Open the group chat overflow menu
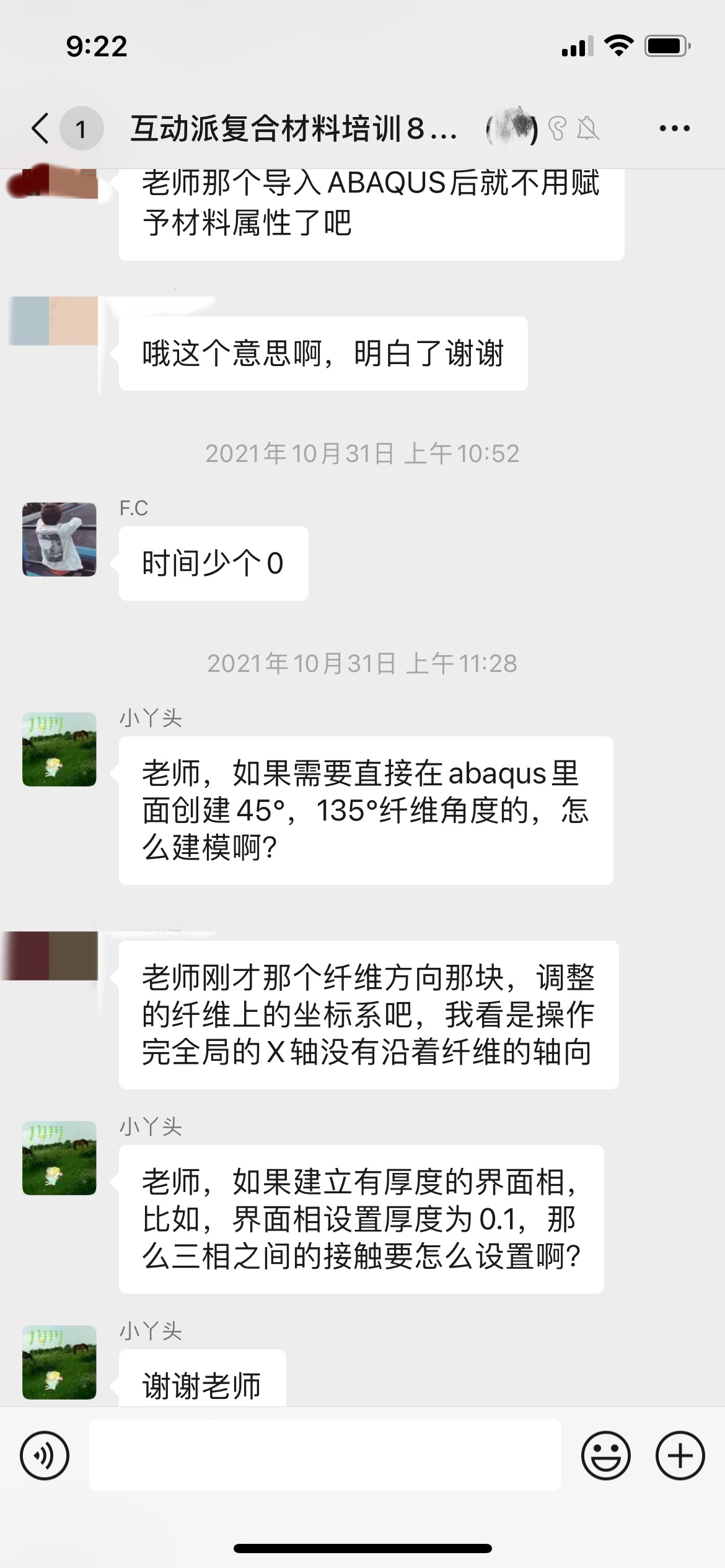This screenshot has height=1568, width=725. coord(674,129)
